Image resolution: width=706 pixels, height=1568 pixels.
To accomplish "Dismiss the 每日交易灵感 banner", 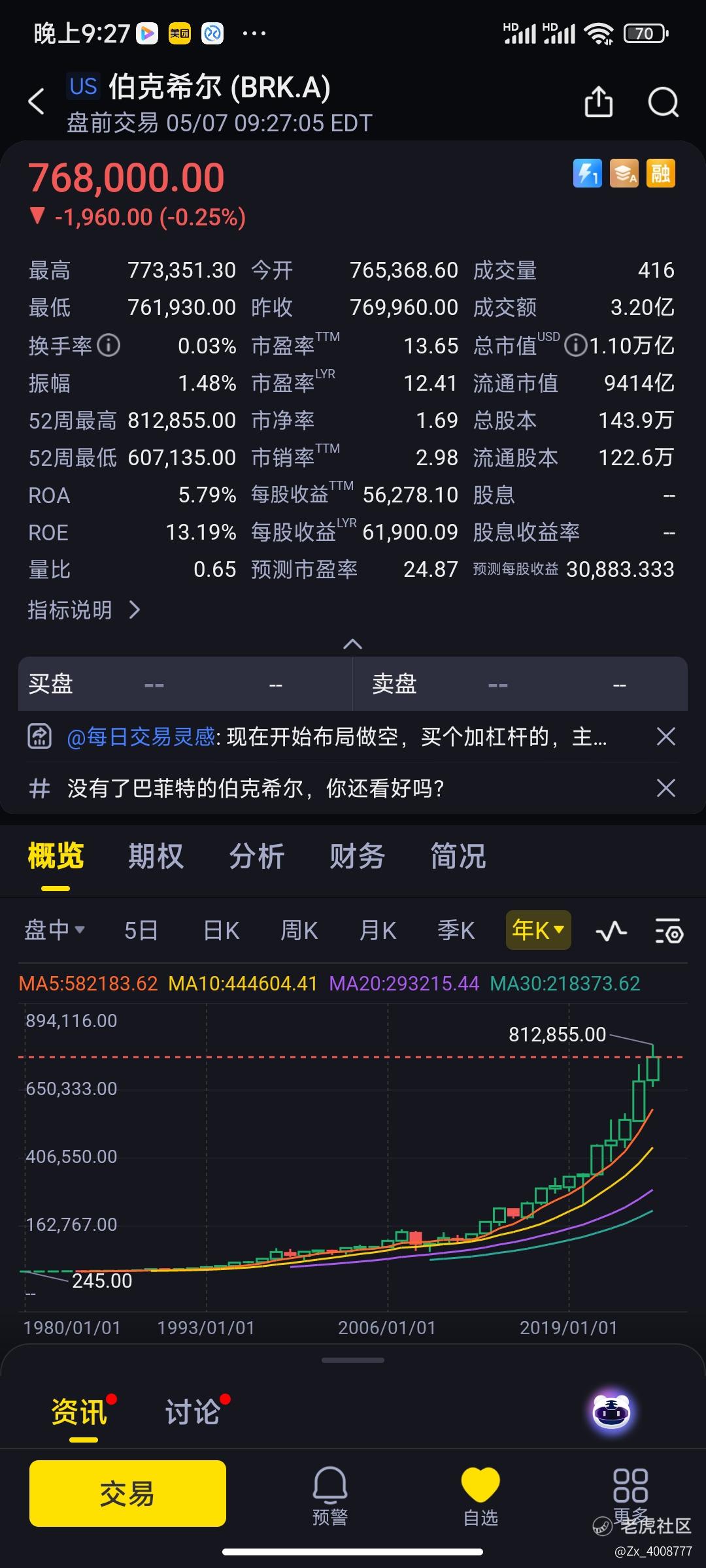I will [665, 737].
